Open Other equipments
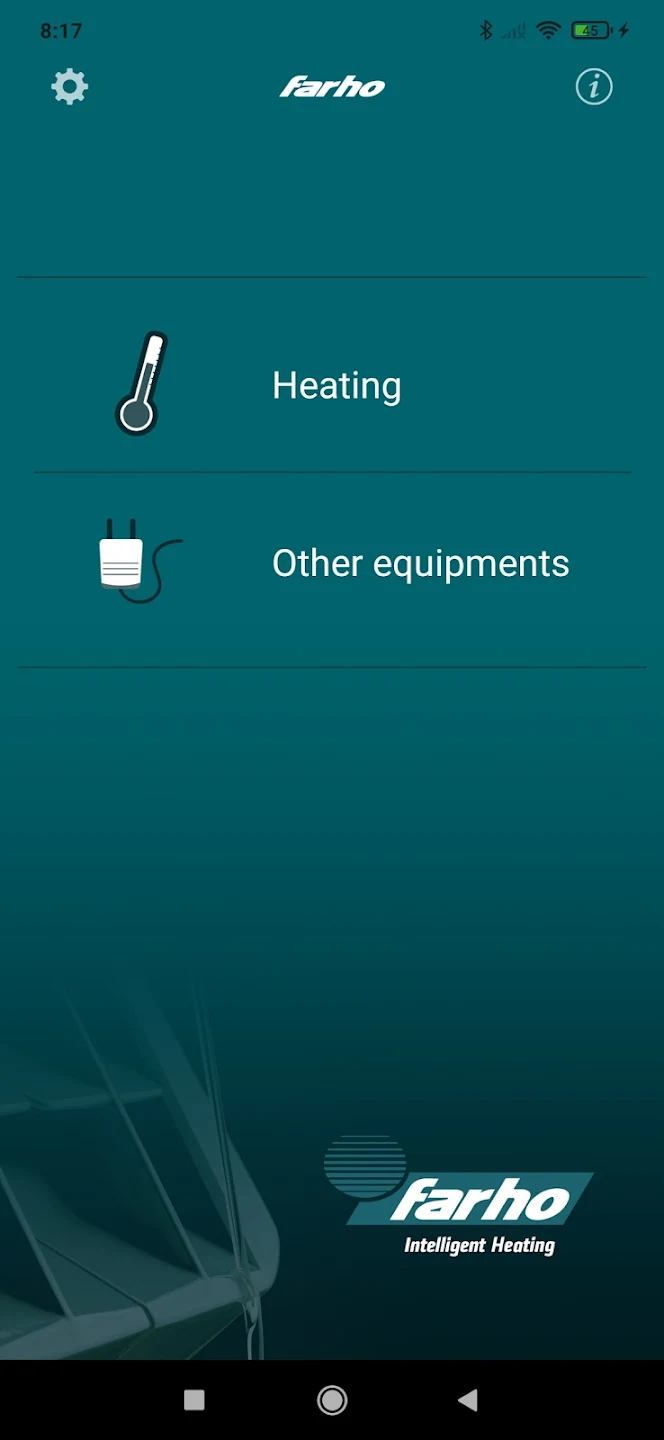The width and height of the screenshot is (664, 1440). [x=420, y=563]
